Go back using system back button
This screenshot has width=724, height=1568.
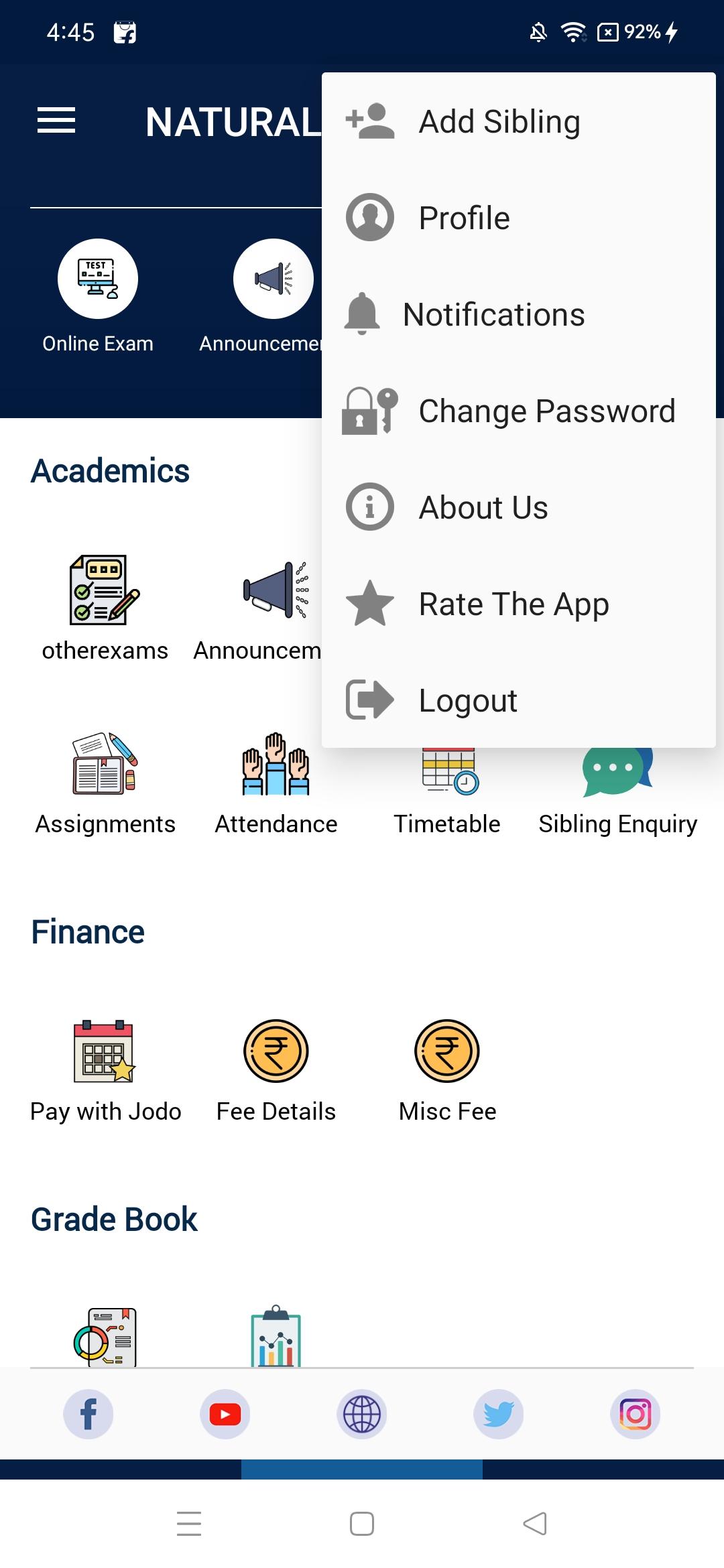(535, 1524)
